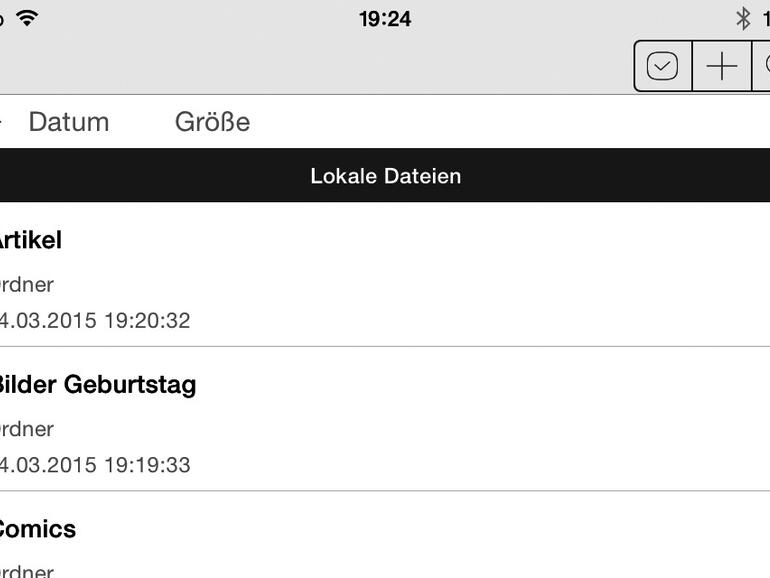Sort the file list by Datum
This screenshot has width=770, height=578.
coord(69,122)
